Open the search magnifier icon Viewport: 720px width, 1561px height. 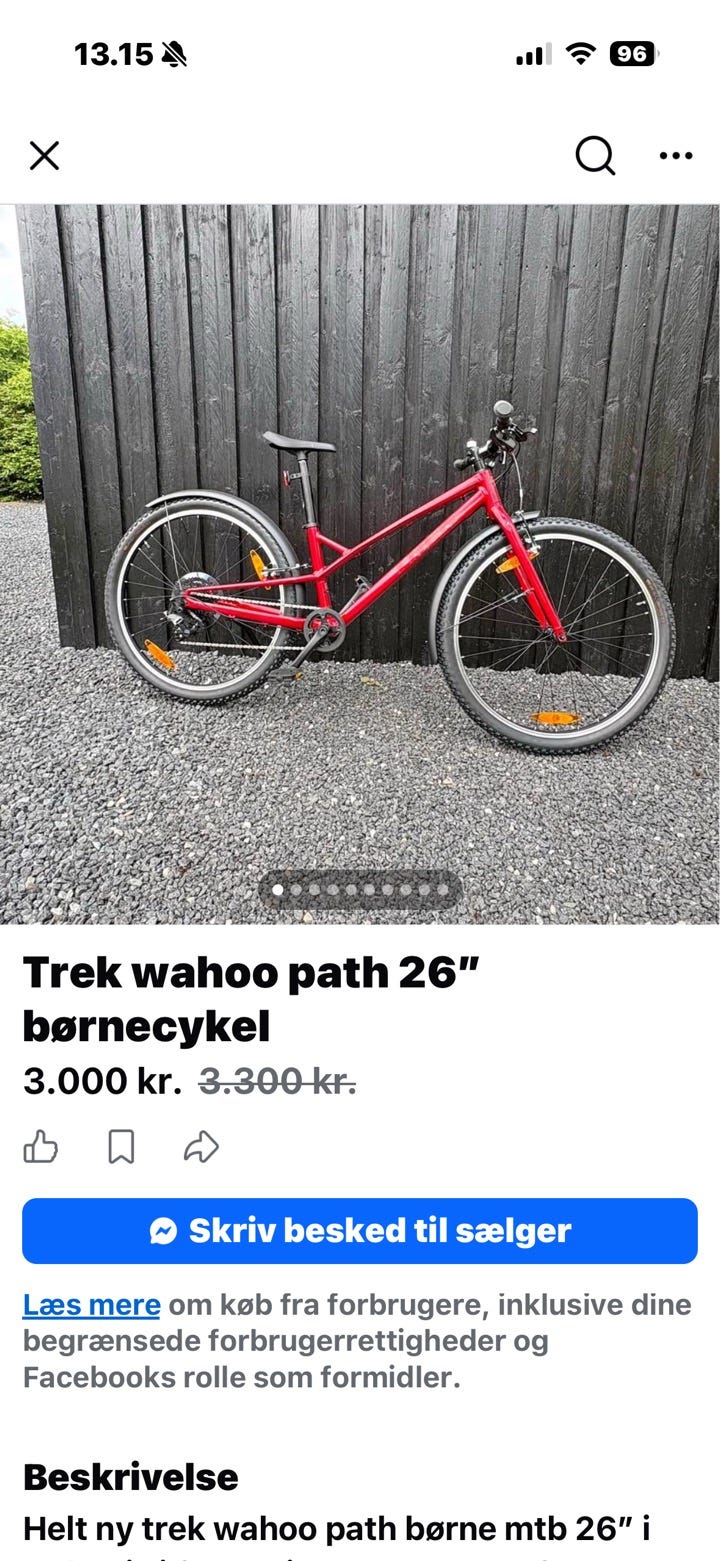[595, 156]
